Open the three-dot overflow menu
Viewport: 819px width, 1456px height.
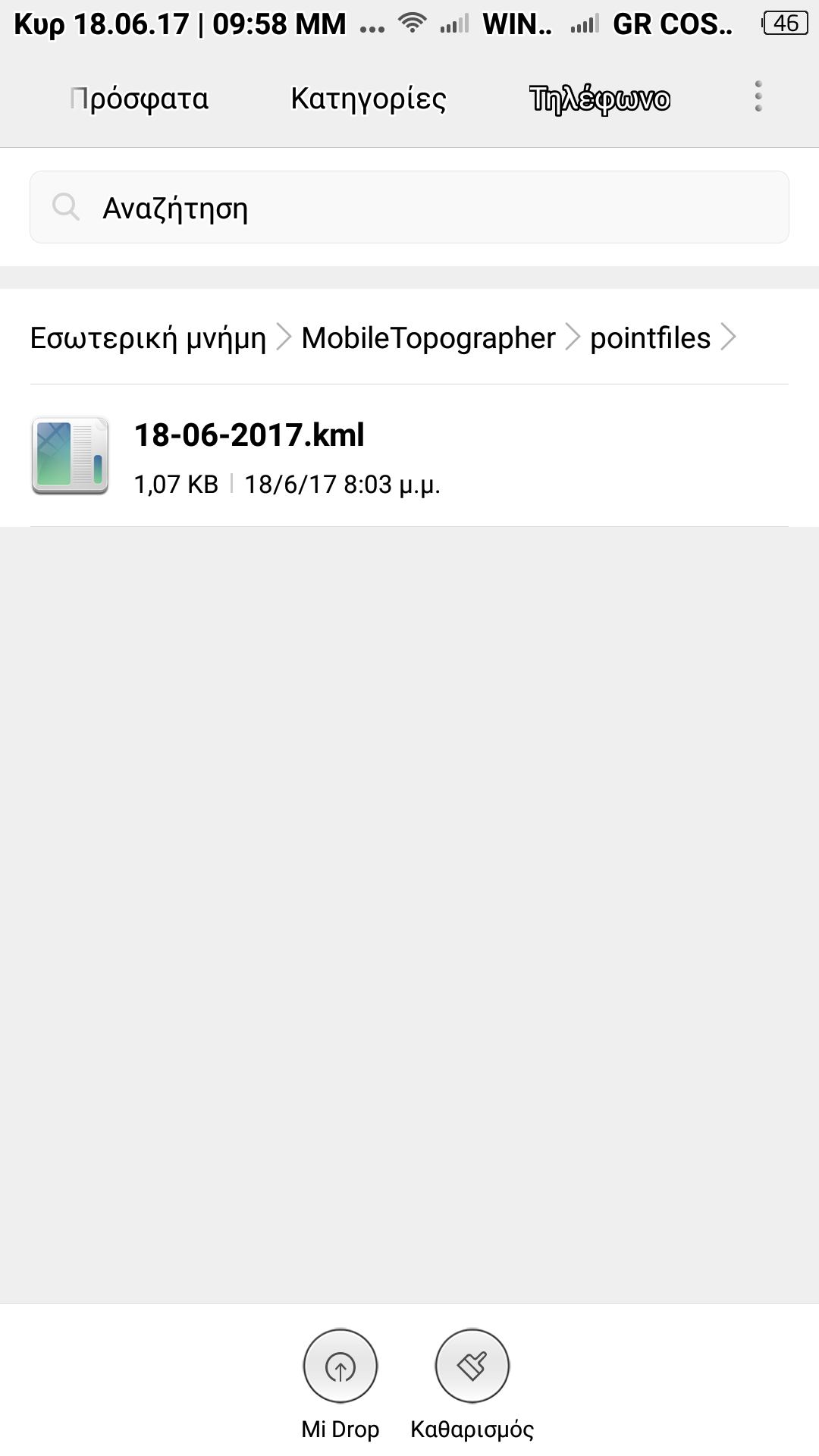point(758,96)
